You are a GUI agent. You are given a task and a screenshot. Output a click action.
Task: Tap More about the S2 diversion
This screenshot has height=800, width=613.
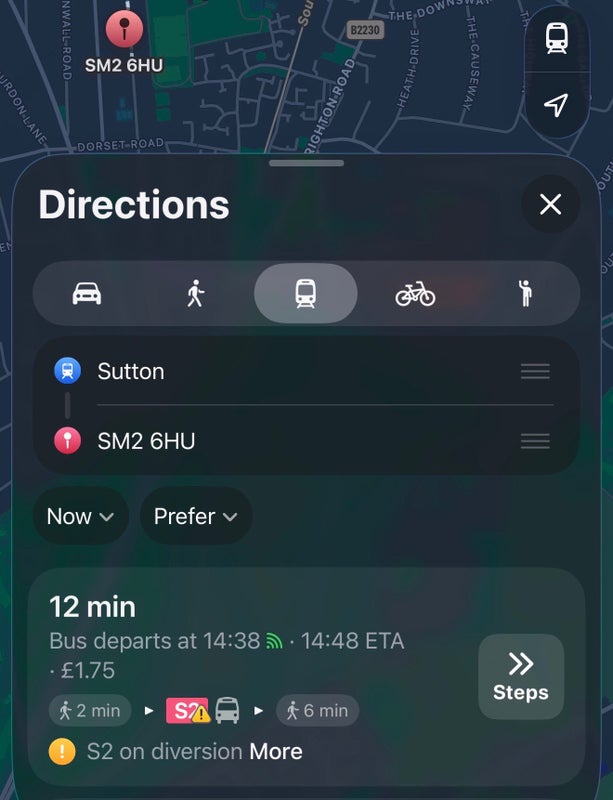[276, 751]
